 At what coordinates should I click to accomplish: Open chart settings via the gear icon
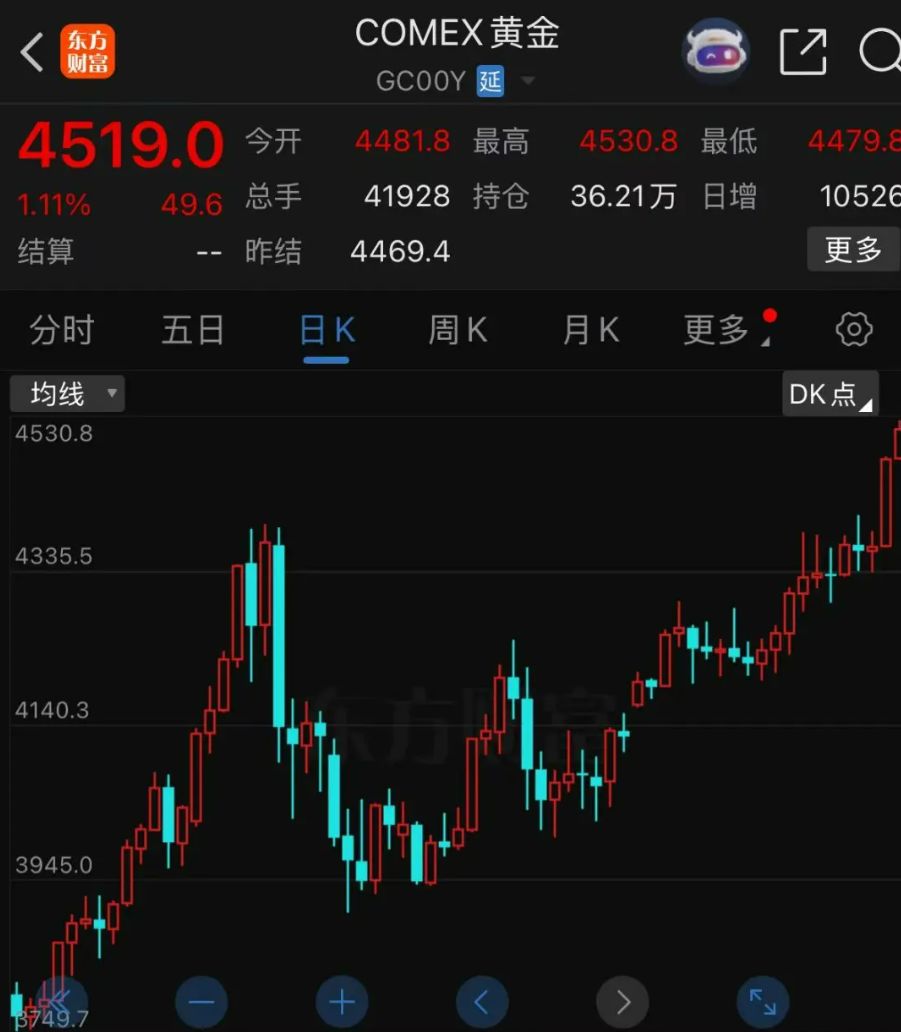click(852, 330)
